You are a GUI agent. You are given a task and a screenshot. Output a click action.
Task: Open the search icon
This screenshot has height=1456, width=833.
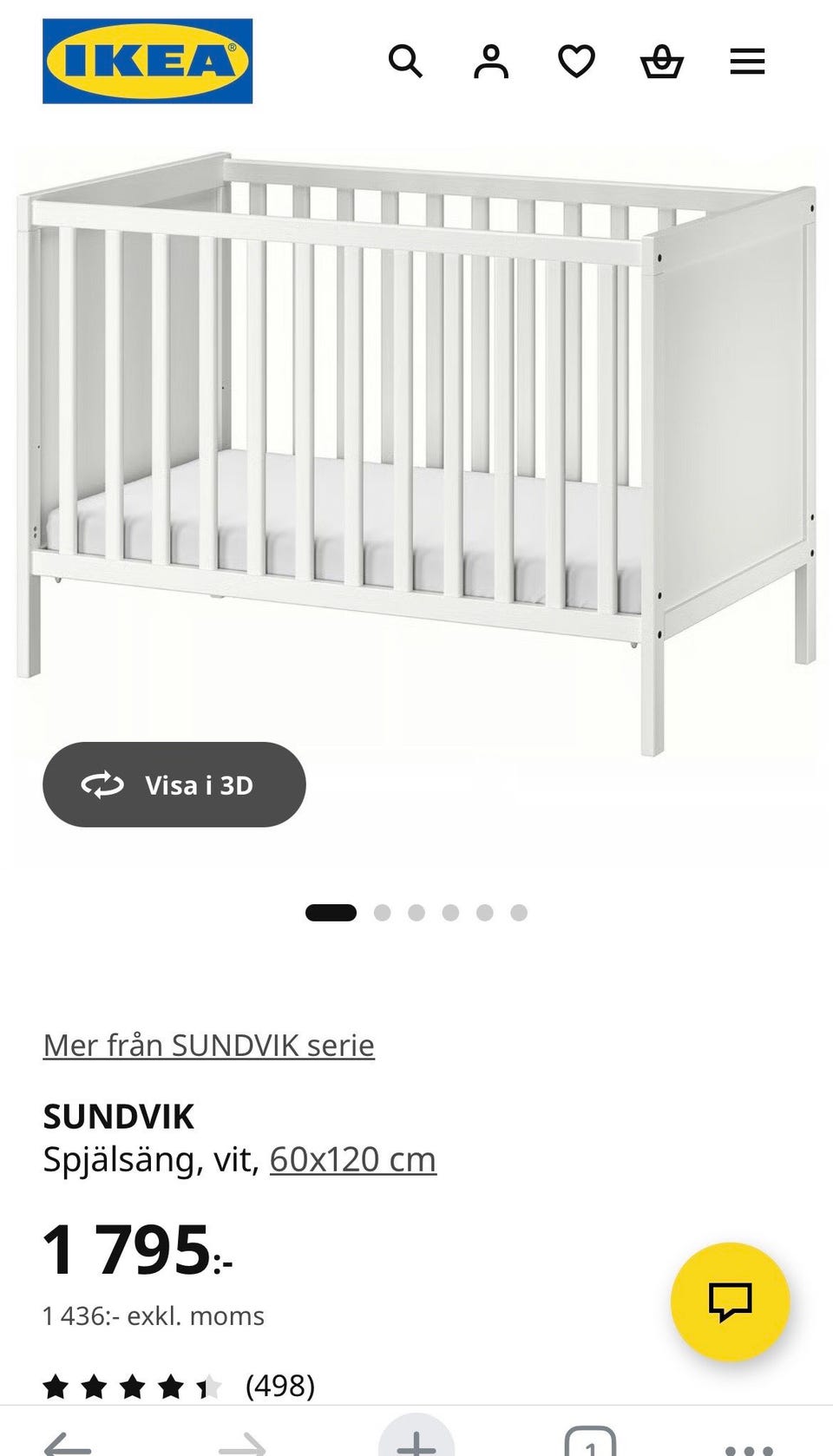[405, 62]
